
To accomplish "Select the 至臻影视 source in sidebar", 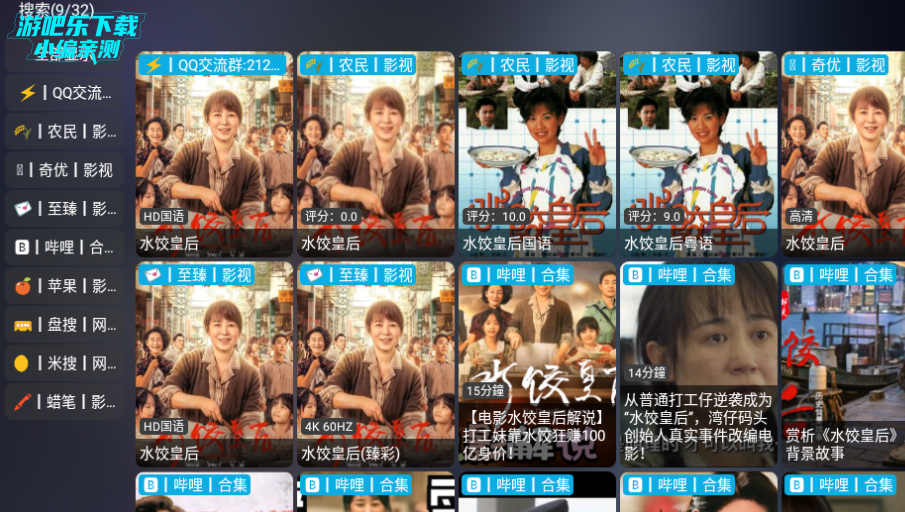I will click(x=65, y=208).
